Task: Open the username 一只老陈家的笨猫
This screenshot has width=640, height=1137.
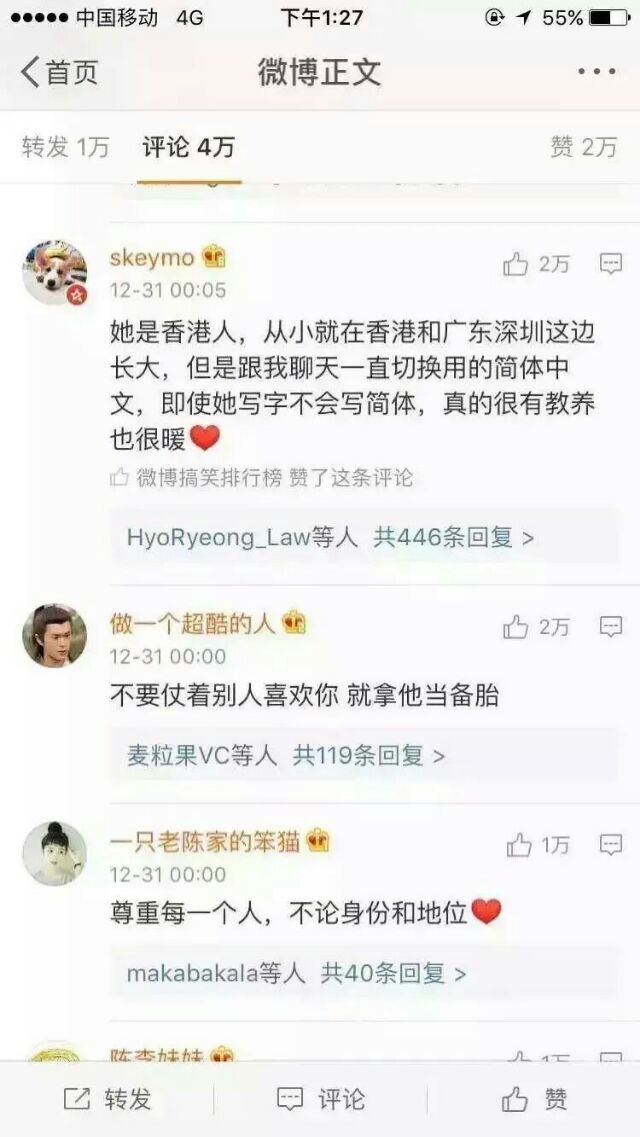Action: (205, 841)
